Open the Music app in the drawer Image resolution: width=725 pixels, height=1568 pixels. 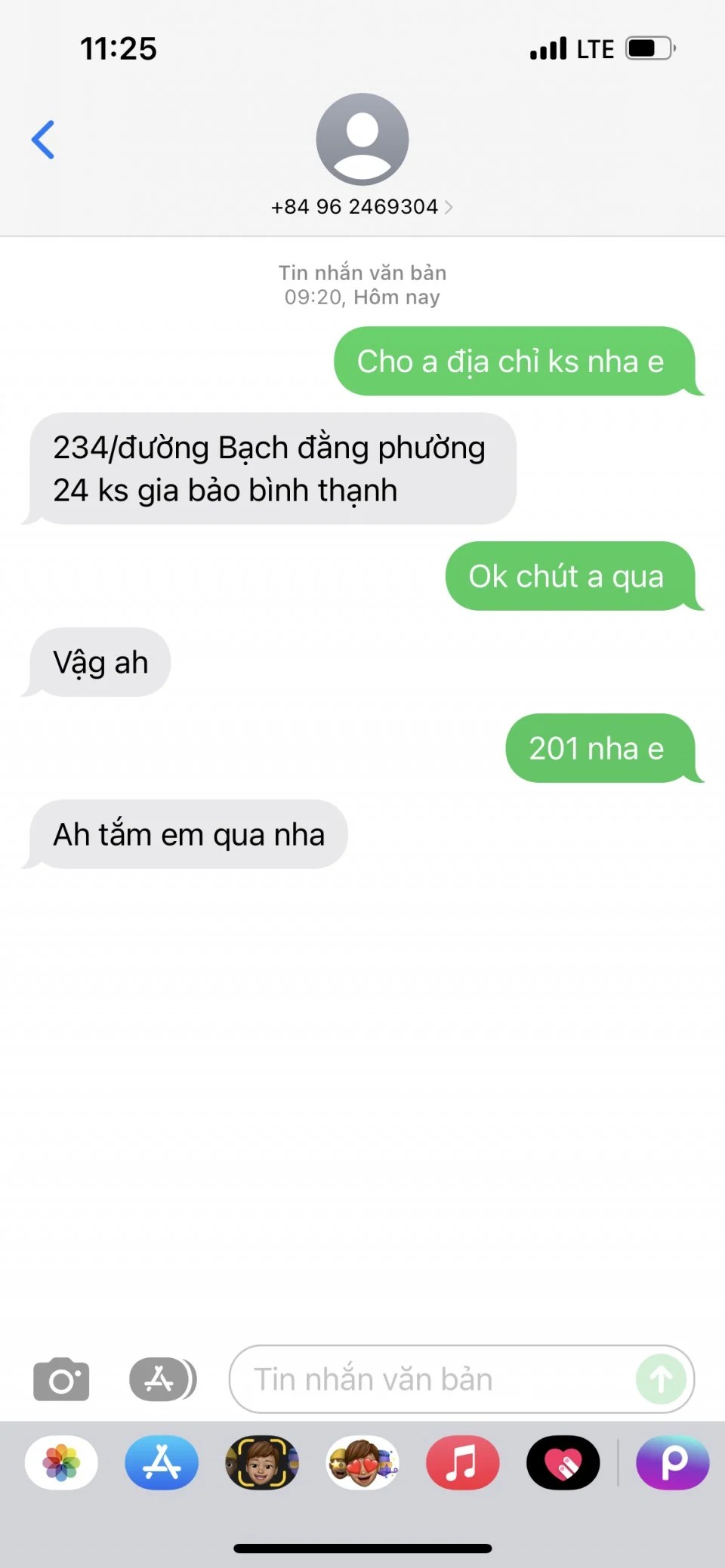coord(462,1462)
